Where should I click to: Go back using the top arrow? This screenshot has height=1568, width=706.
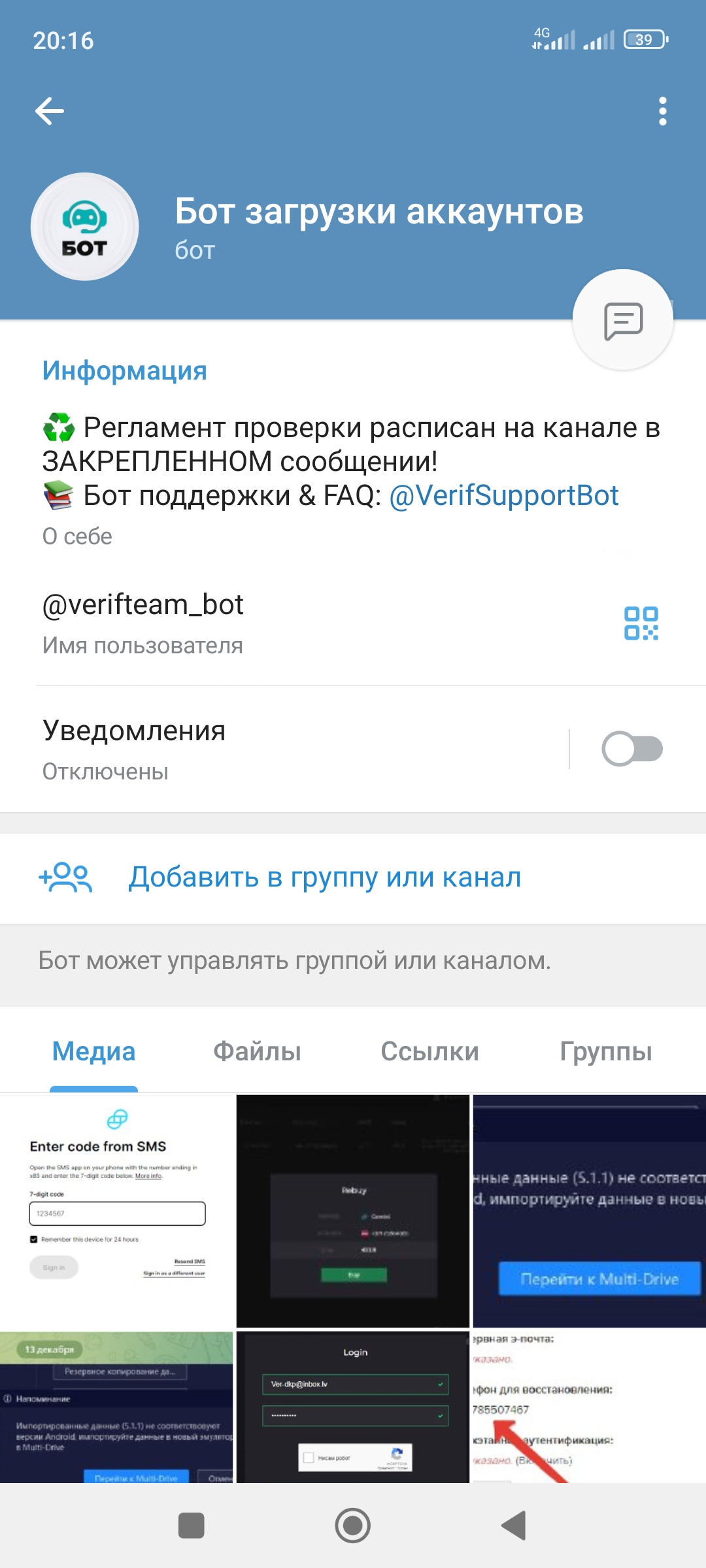[50, 111]
